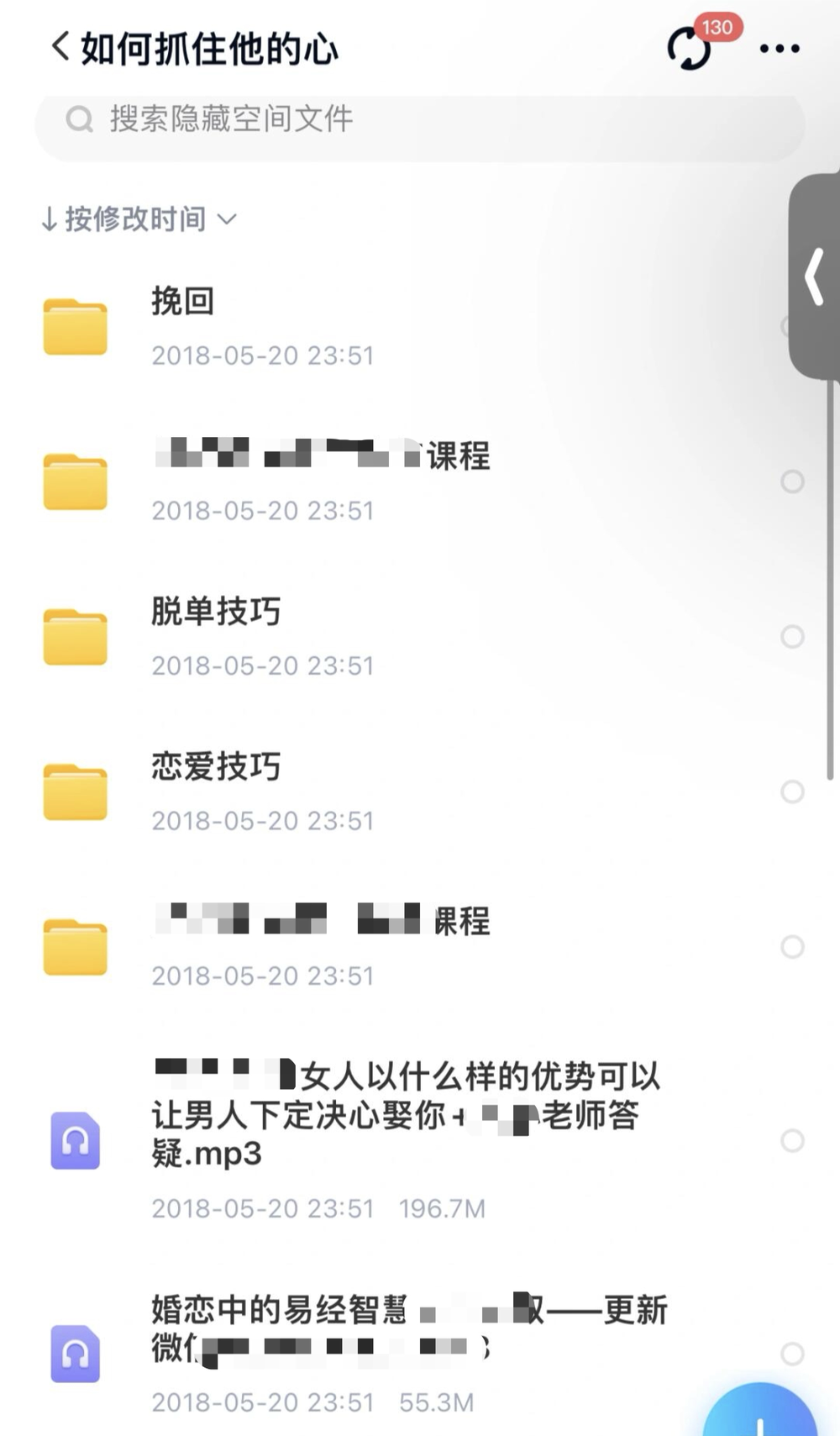Open the transfer list icon with 130 badge

[690, 49]
